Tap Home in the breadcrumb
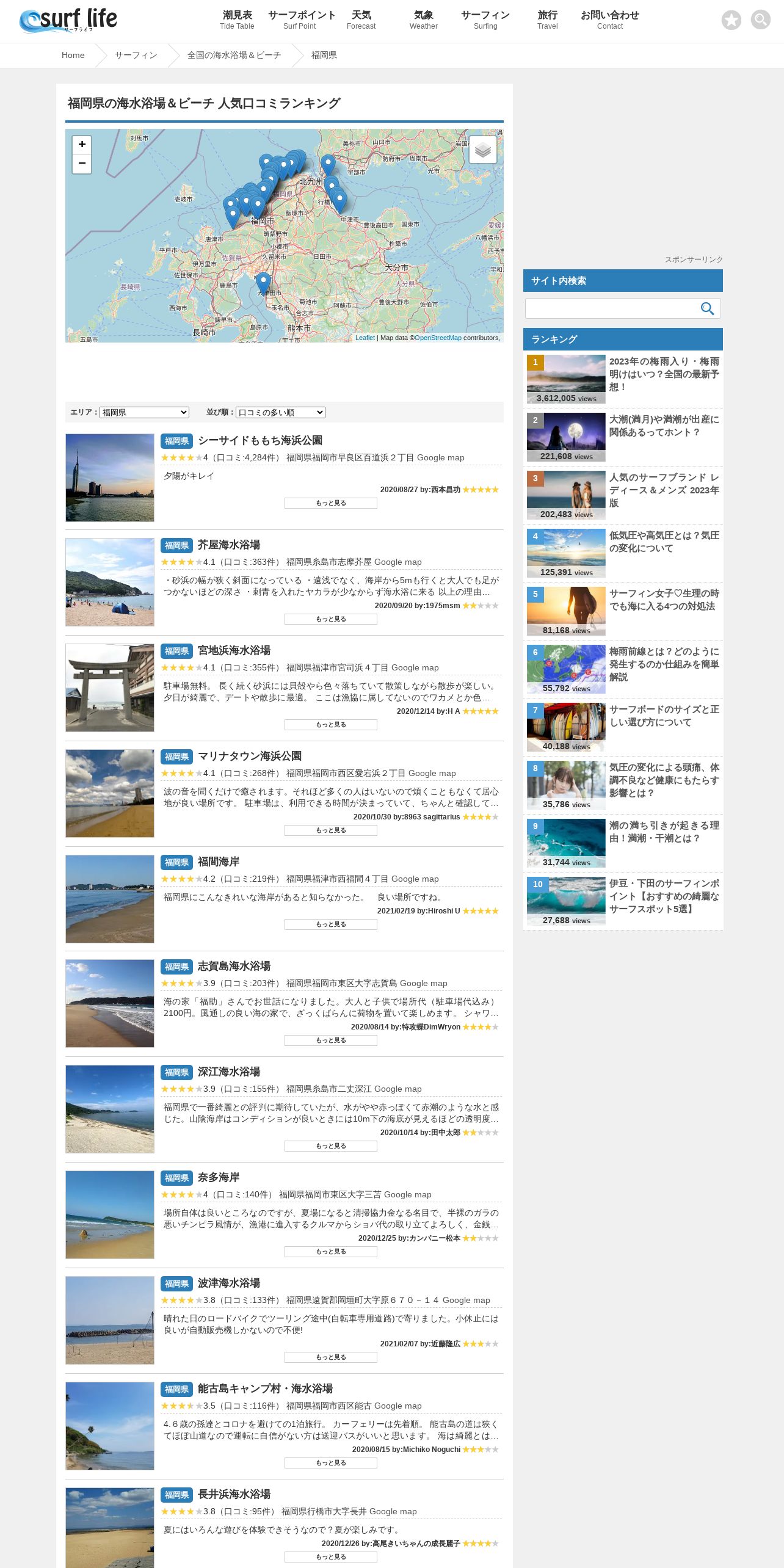The image size is (784, 1568). 73,55
